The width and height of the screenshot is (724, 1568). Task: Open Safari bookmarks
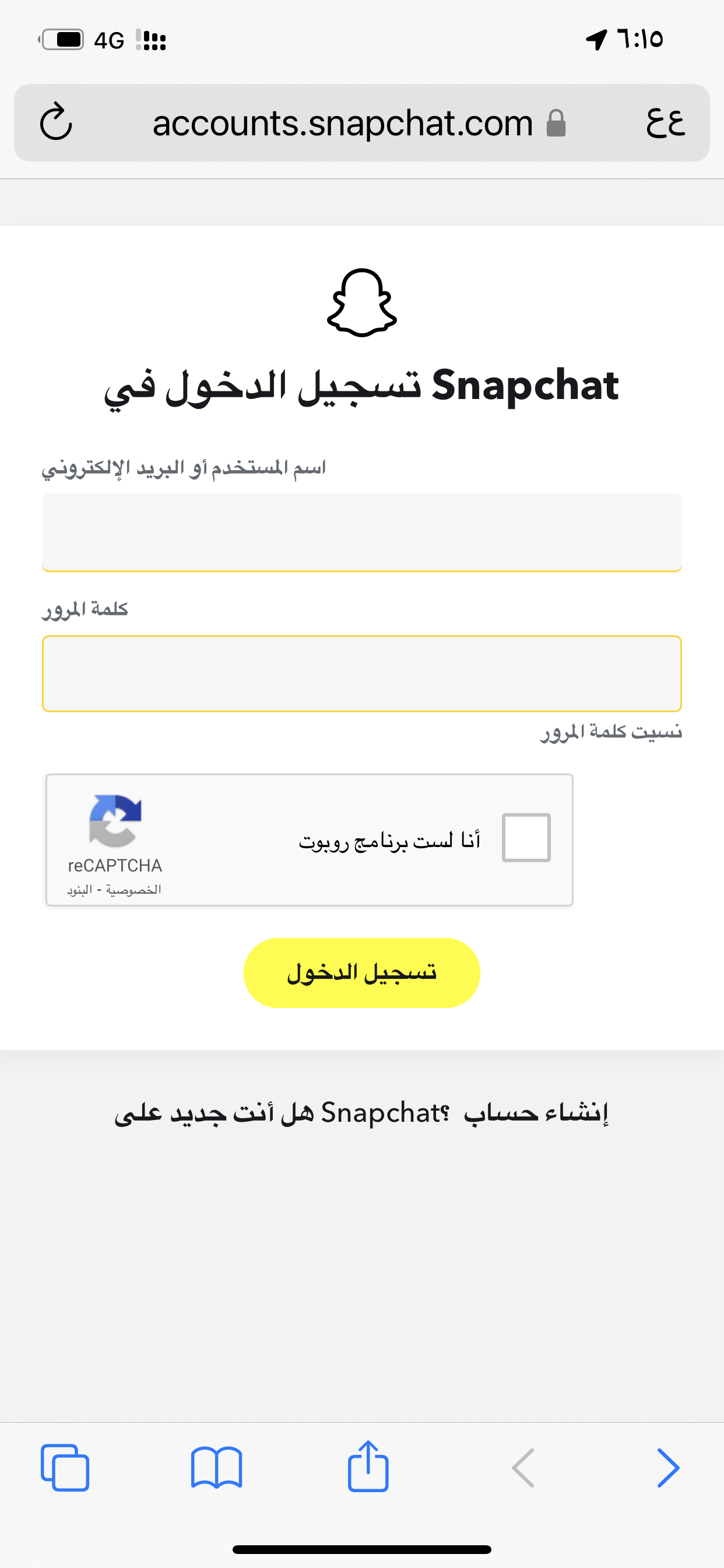pos(217,1468)
